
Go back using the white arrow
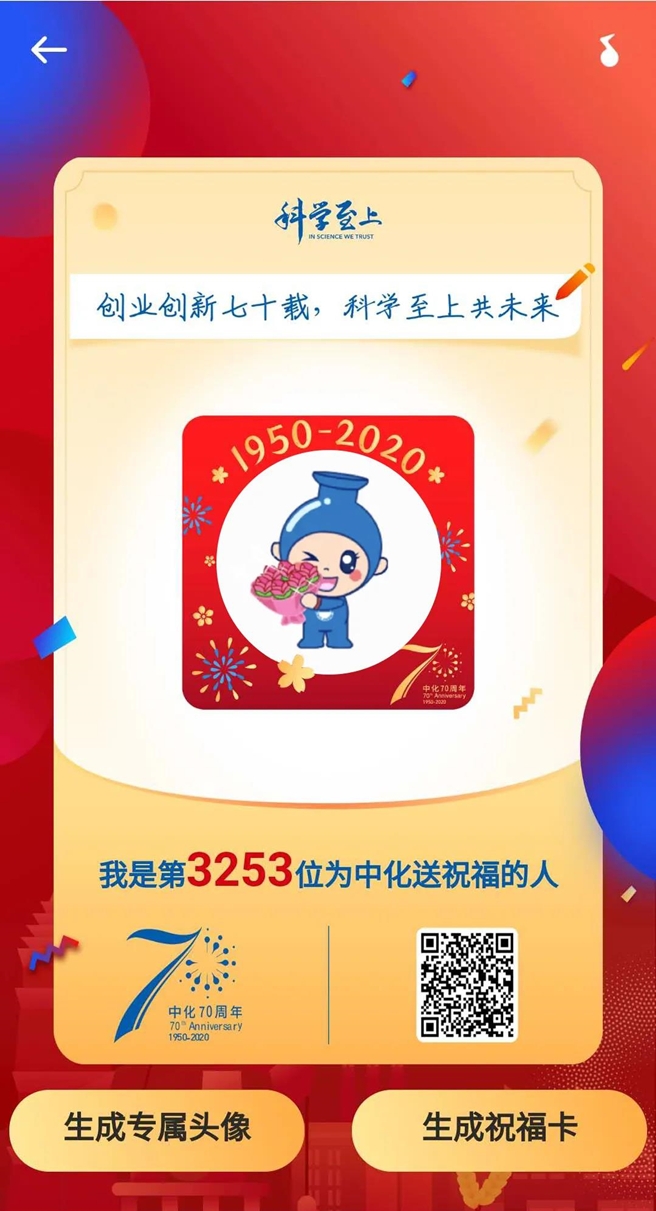click(x=48, y=49)
